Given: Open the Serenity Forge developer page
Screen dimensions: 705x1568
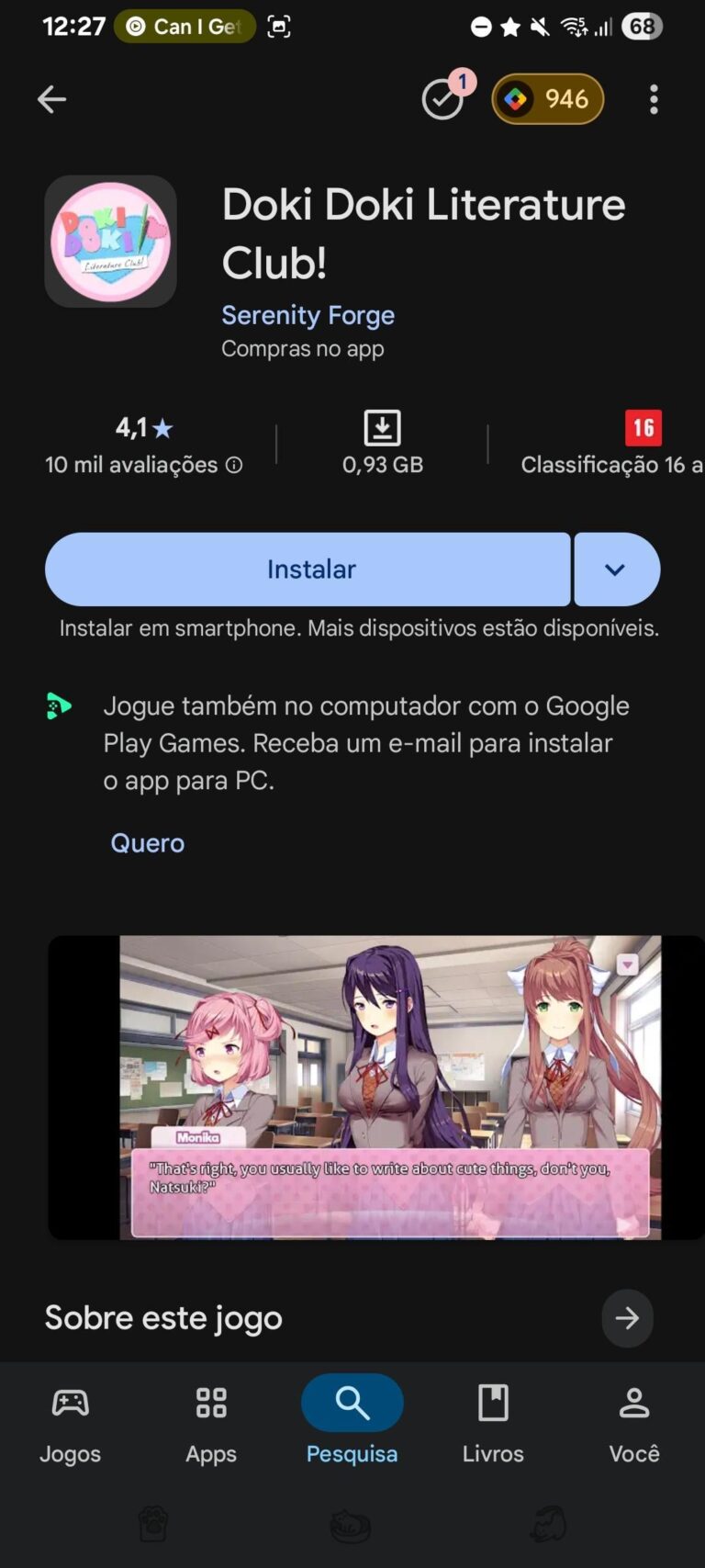Looking at the screenshot, I should pos(308,315).
